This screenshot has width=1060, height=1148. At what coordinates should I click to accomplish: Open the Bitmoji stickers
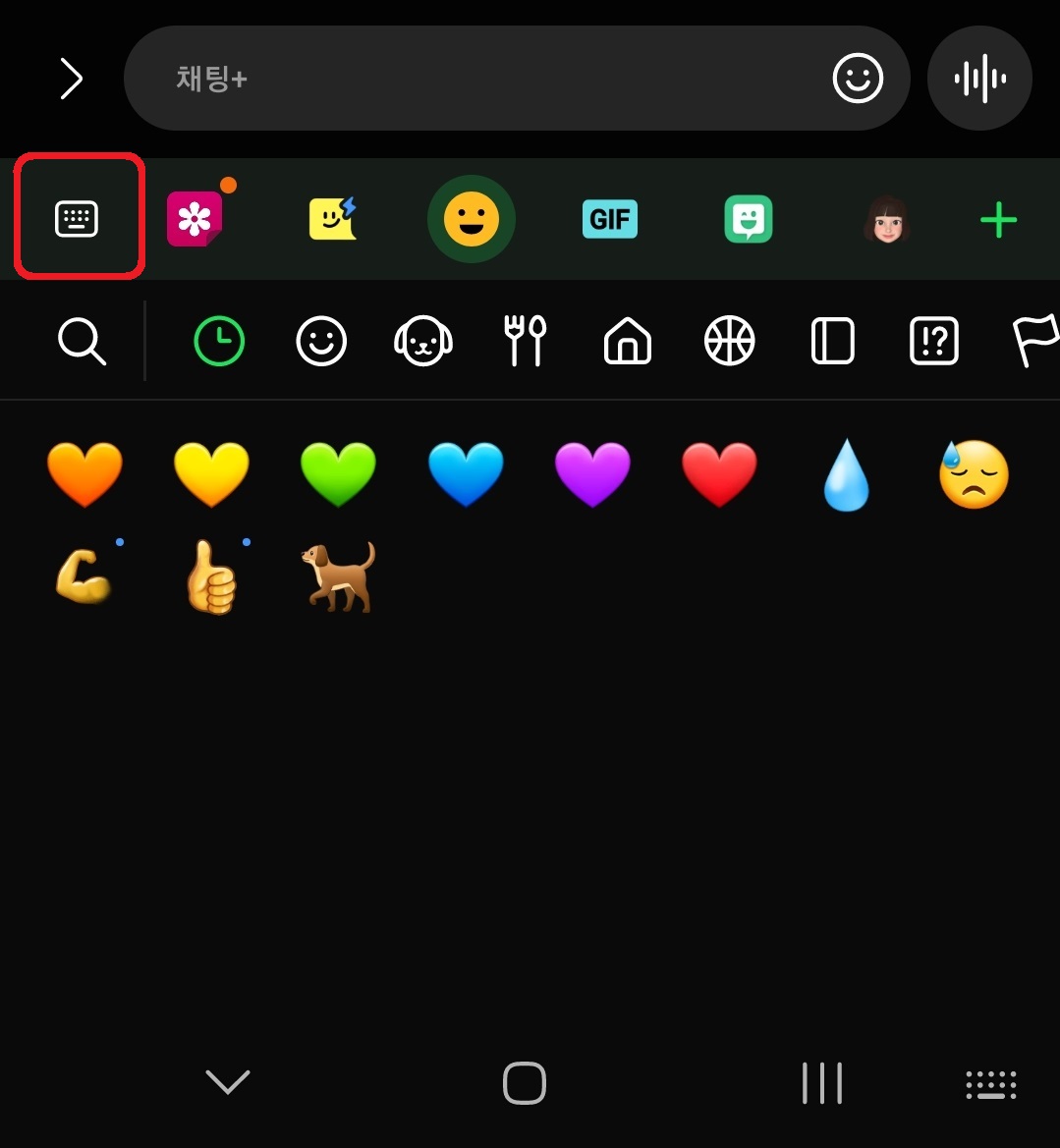click(749, 219)
